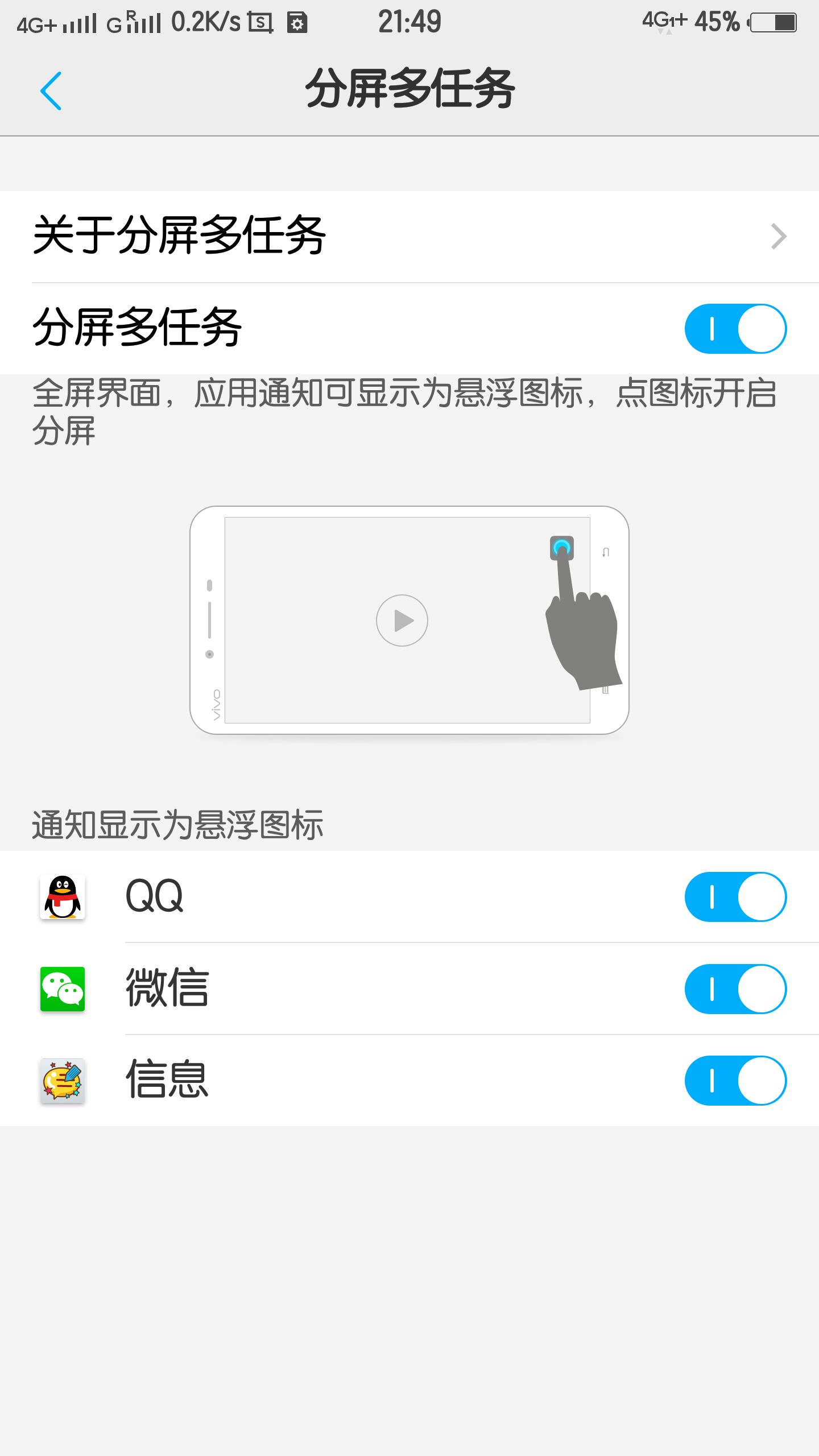Switch off 信息 floating notifications

pyautogui.click(x=735, y=1081)
